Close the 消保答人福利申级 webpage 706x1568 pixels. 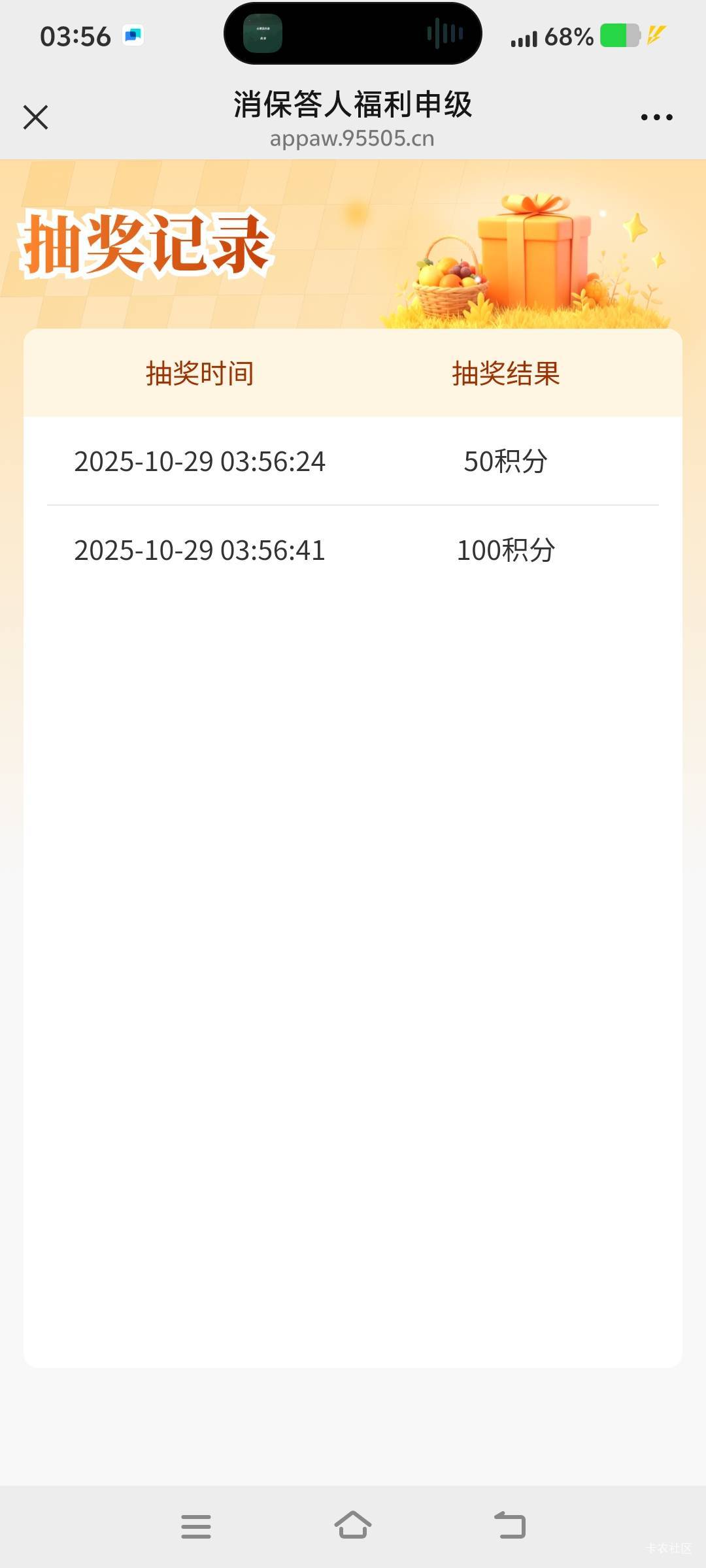tap(36, 118)
